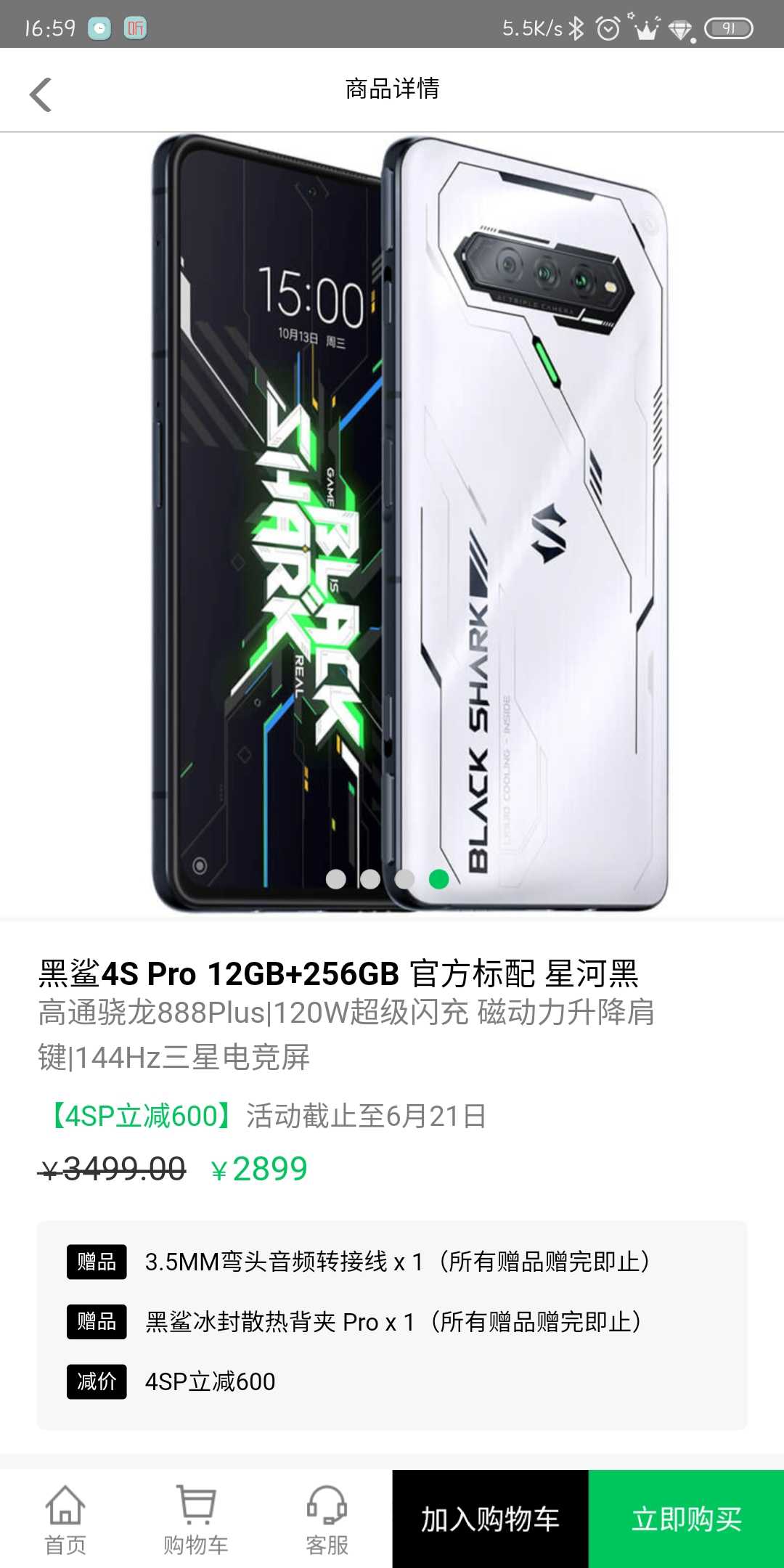Contact 客服 customer service
This screenshot has width=784, height=1568.
point(327,1520)
